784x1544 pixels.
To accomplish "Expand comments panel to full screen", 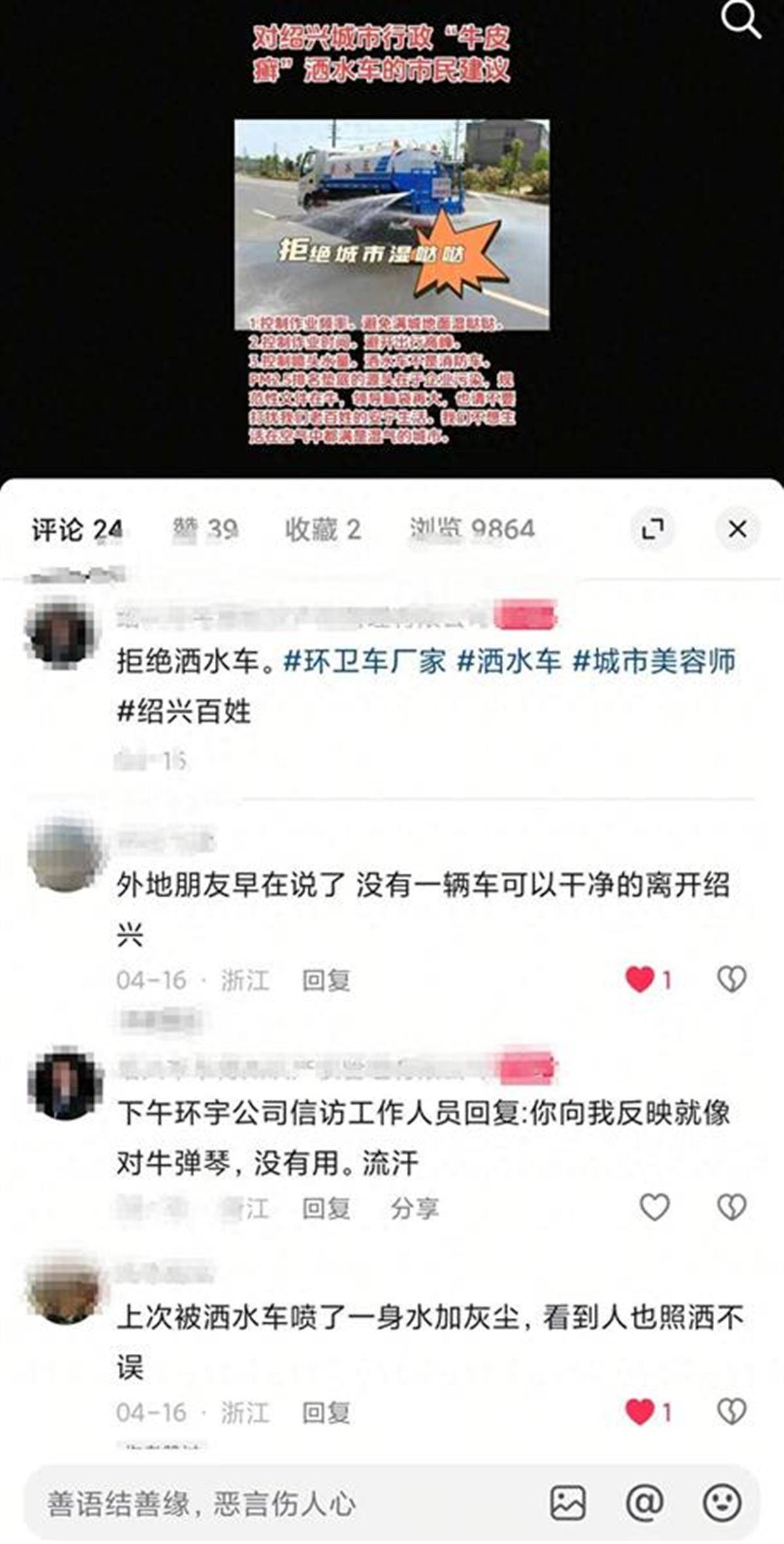I will [652, 529].
